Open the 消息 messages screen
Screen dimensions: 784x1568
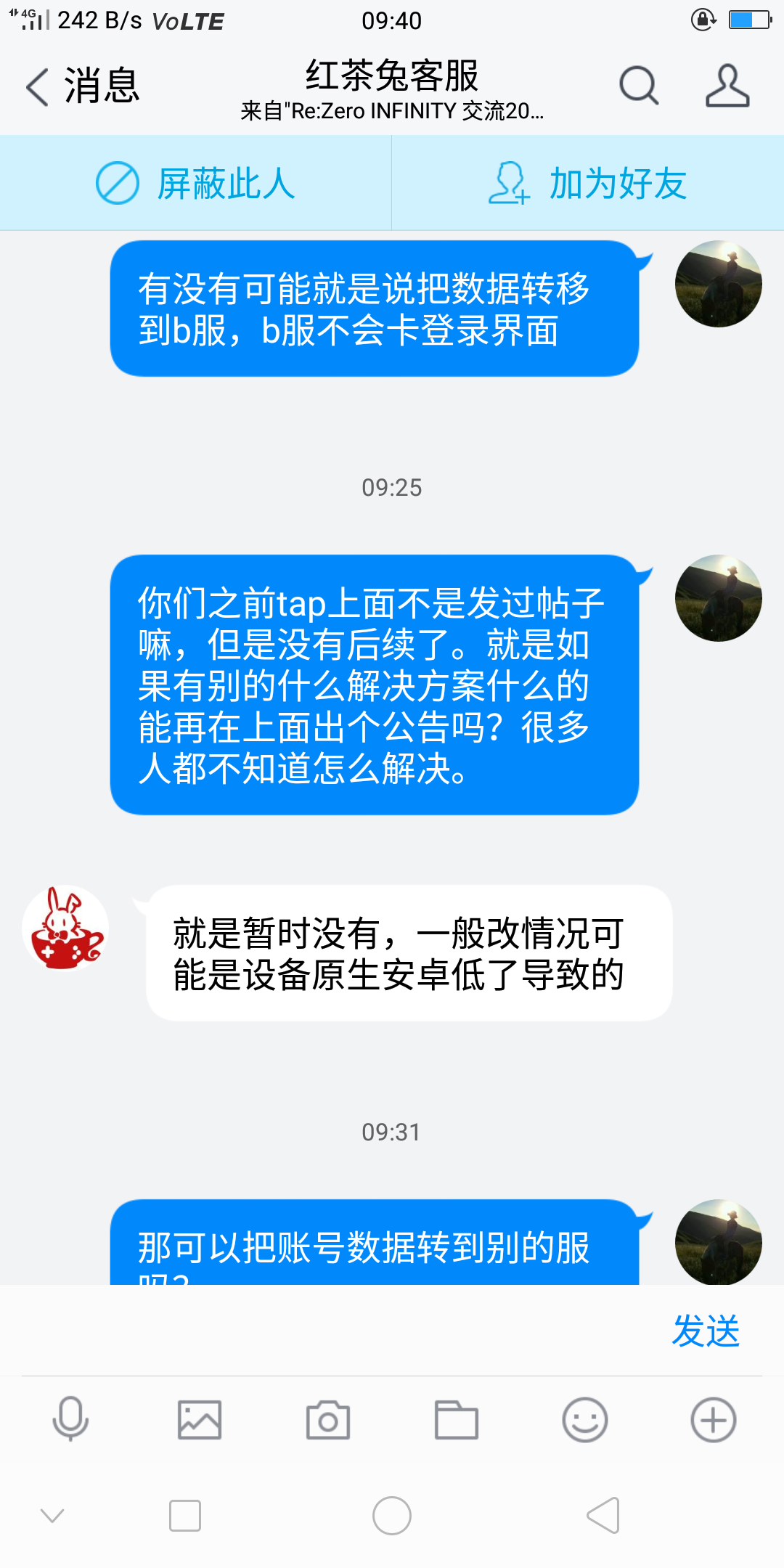coord(100,83)
